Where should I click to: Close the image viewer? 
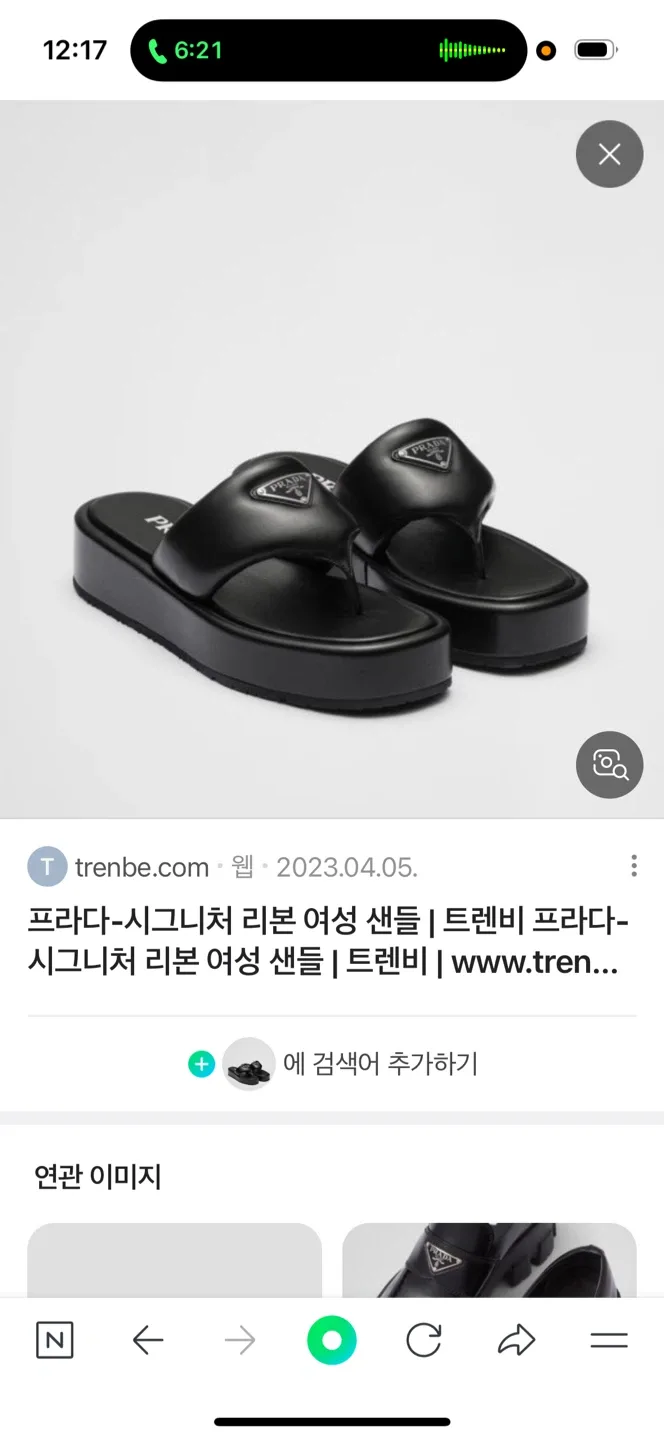pyautogui.click(x=609, y=154)
